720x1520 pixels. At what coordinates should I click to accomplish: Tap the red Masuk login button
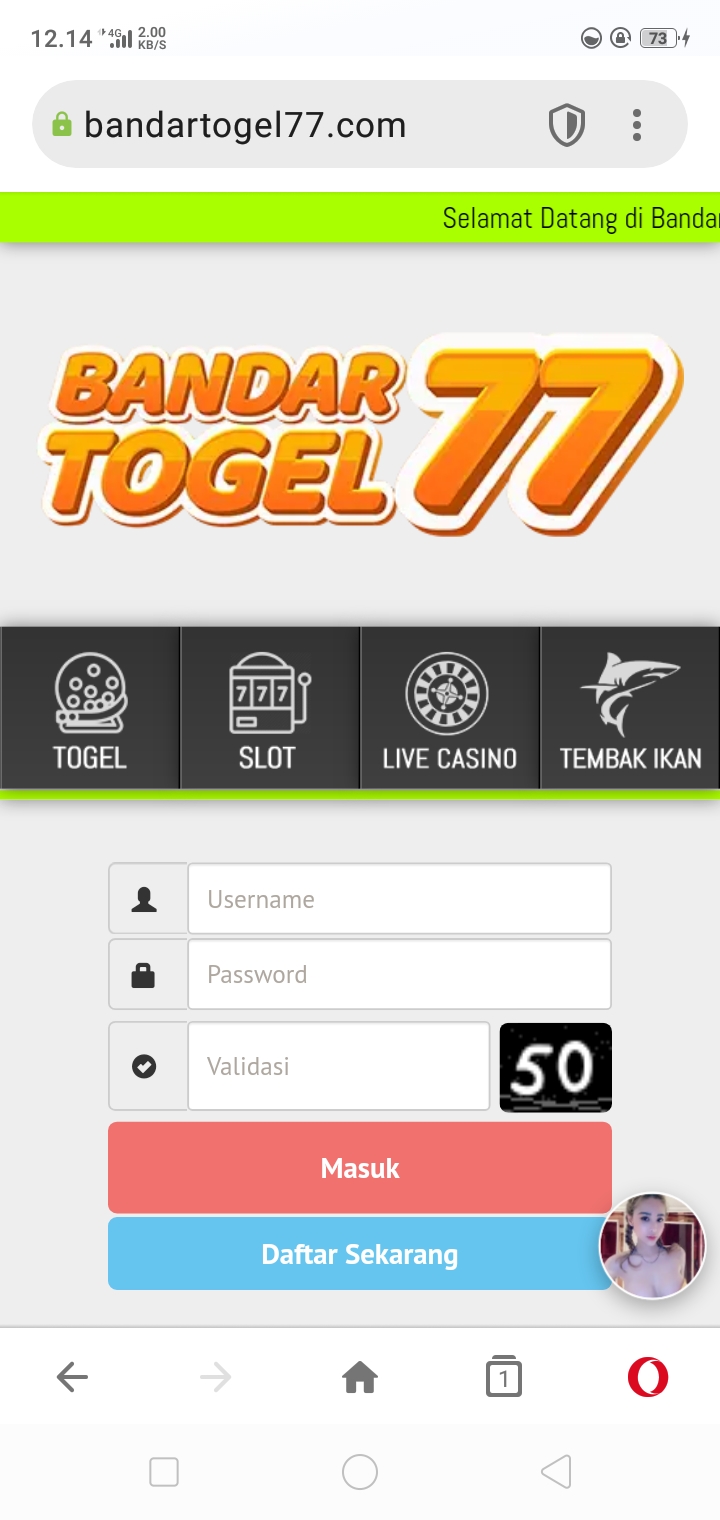(x=359, y=1167)
